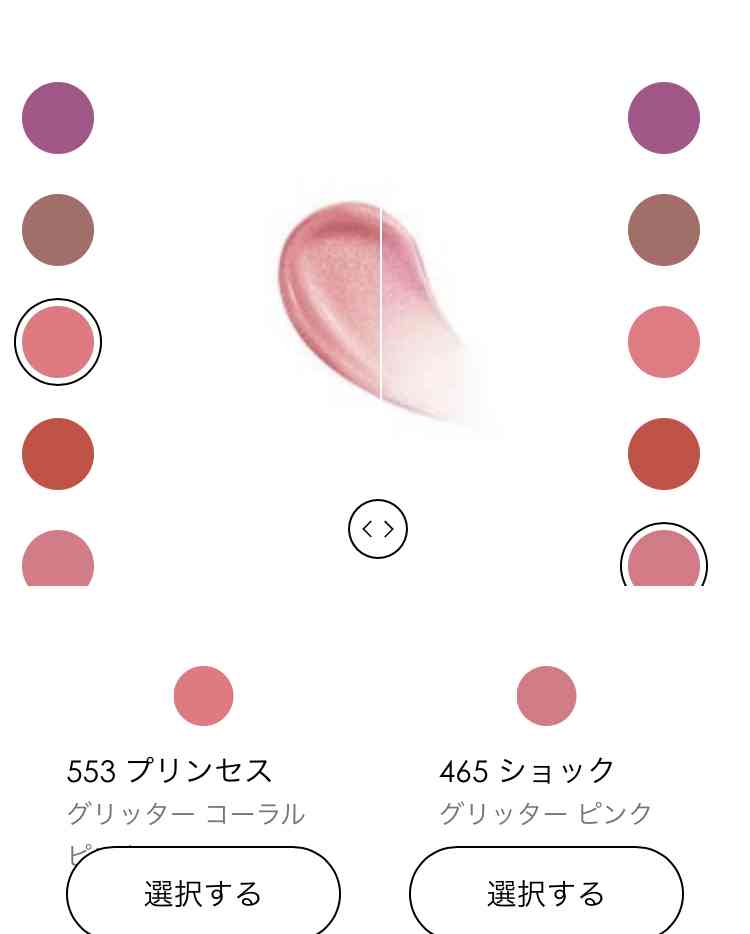Click the shade name 465 ショック
The width and height of the screenshot is (750, 934).
[x=525, y=770]
